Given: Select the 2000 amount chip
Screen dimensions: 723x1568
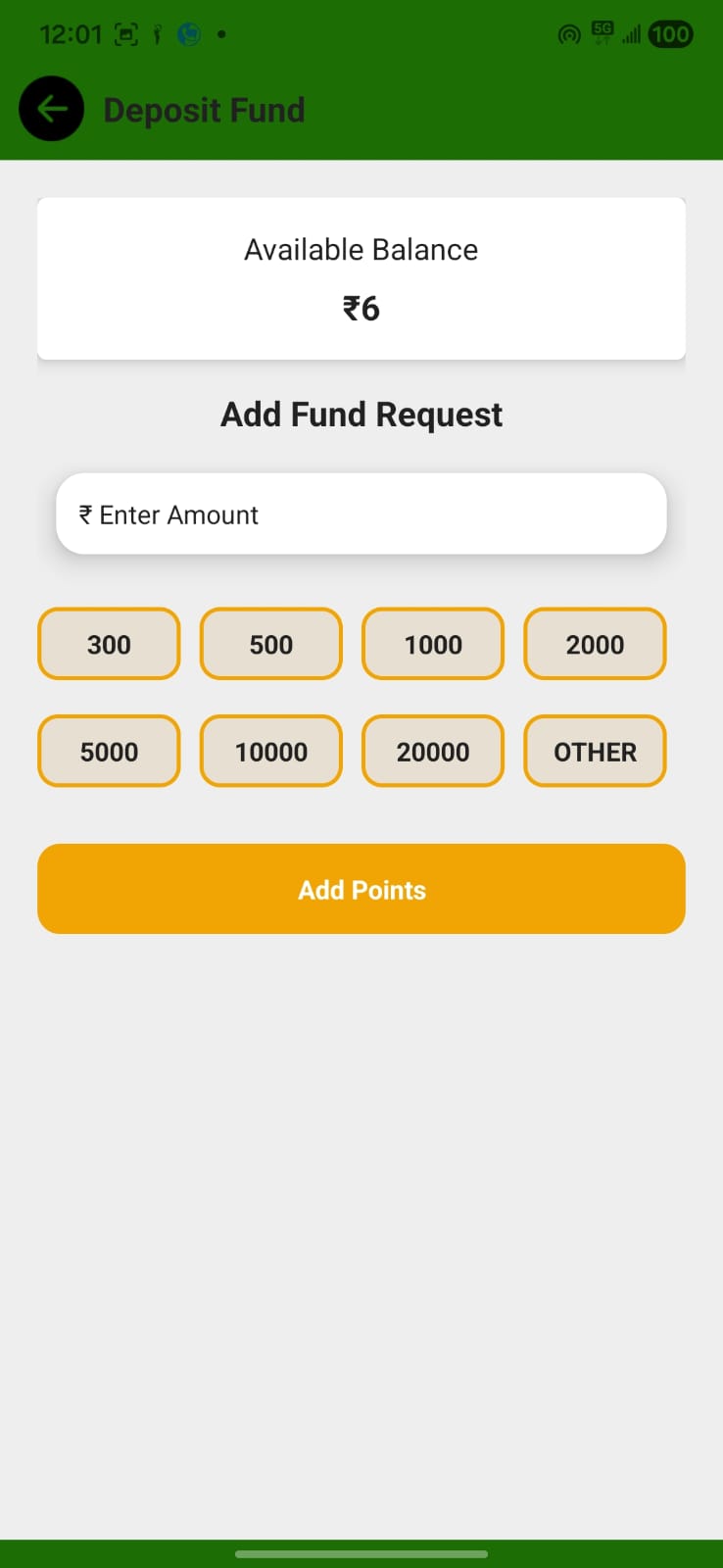Looking at the screenshot, I should (595, 644).
